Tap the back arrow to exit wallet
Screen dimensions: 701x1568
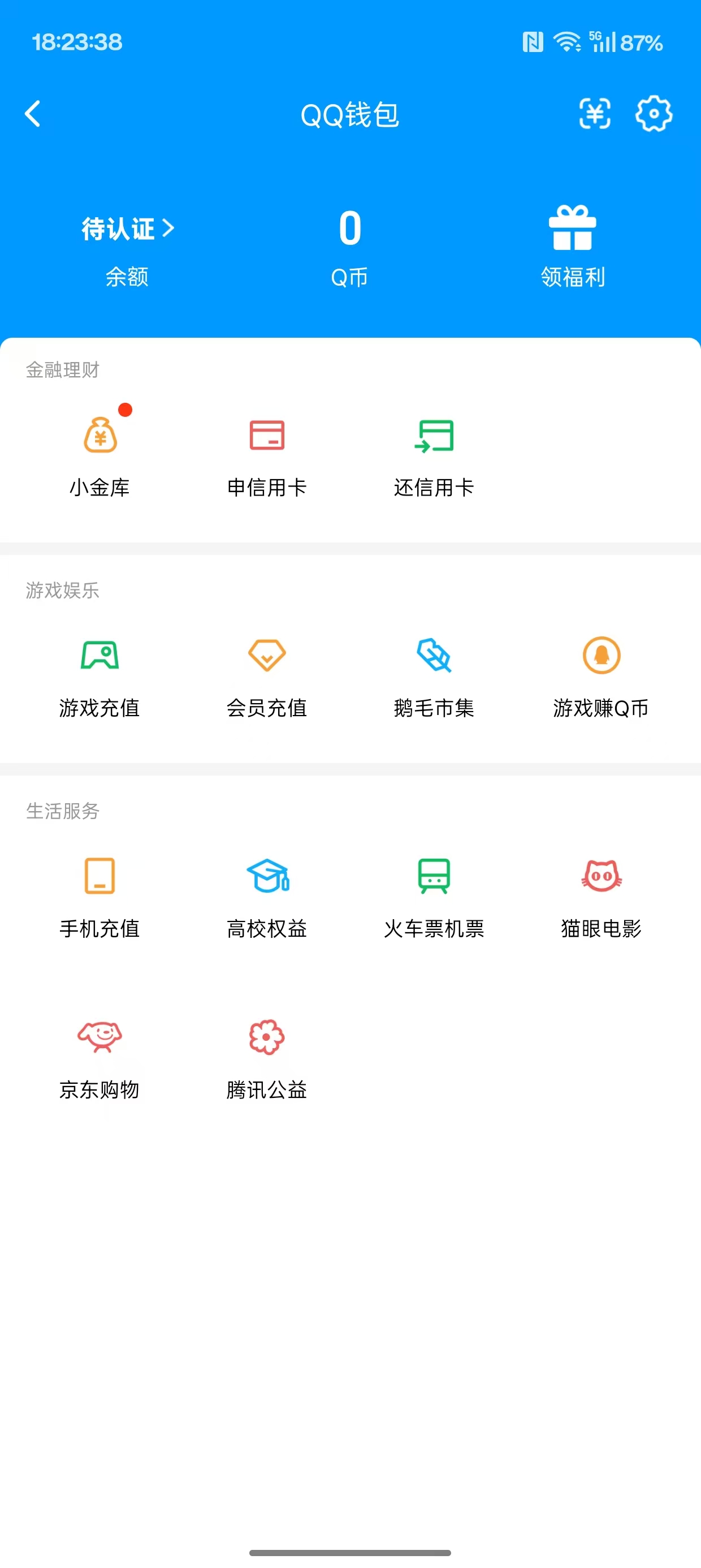tap(33, 114)
